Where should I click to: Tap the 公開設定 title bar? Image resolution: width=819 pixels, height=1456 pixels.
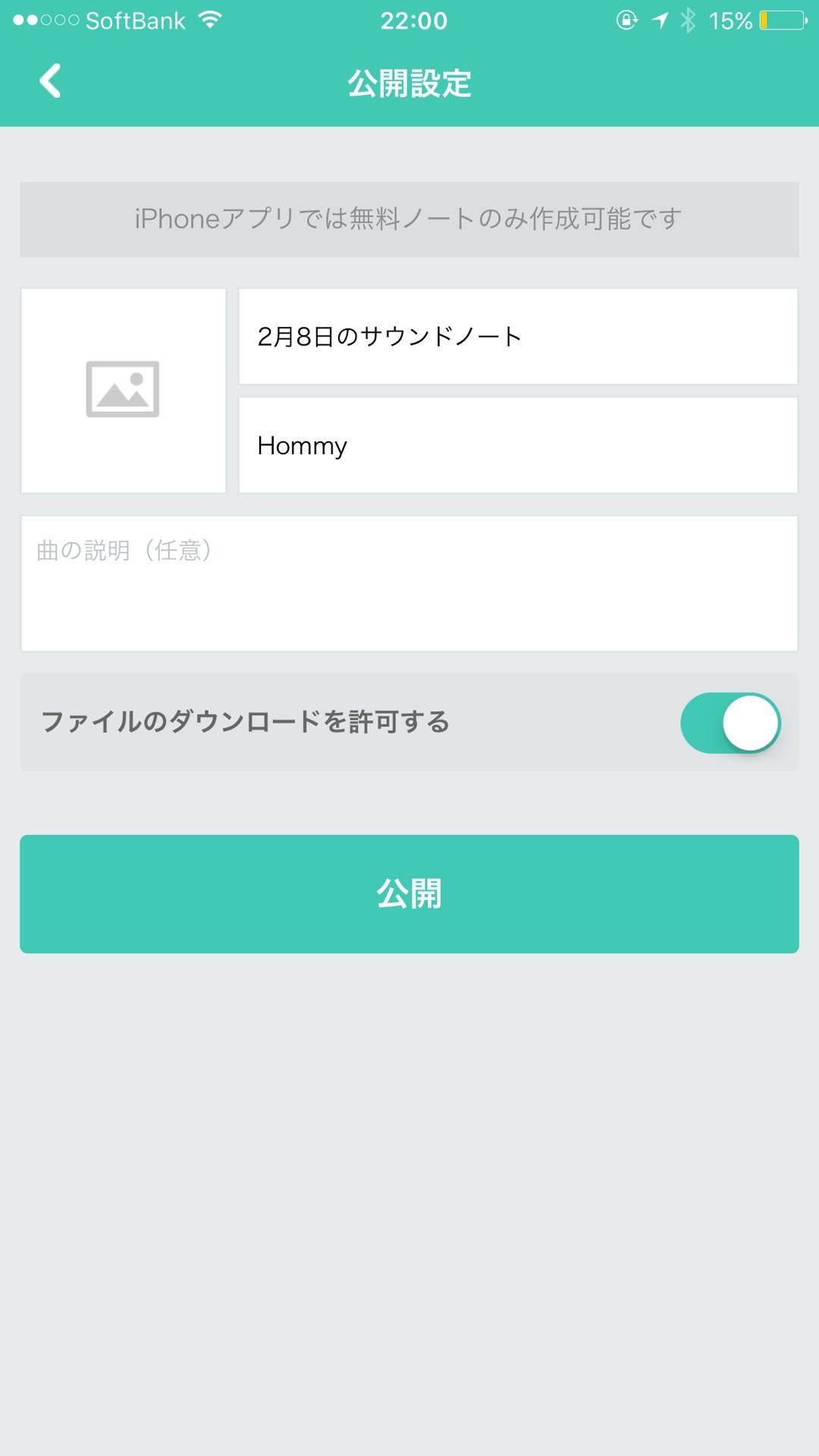(409, 84)
